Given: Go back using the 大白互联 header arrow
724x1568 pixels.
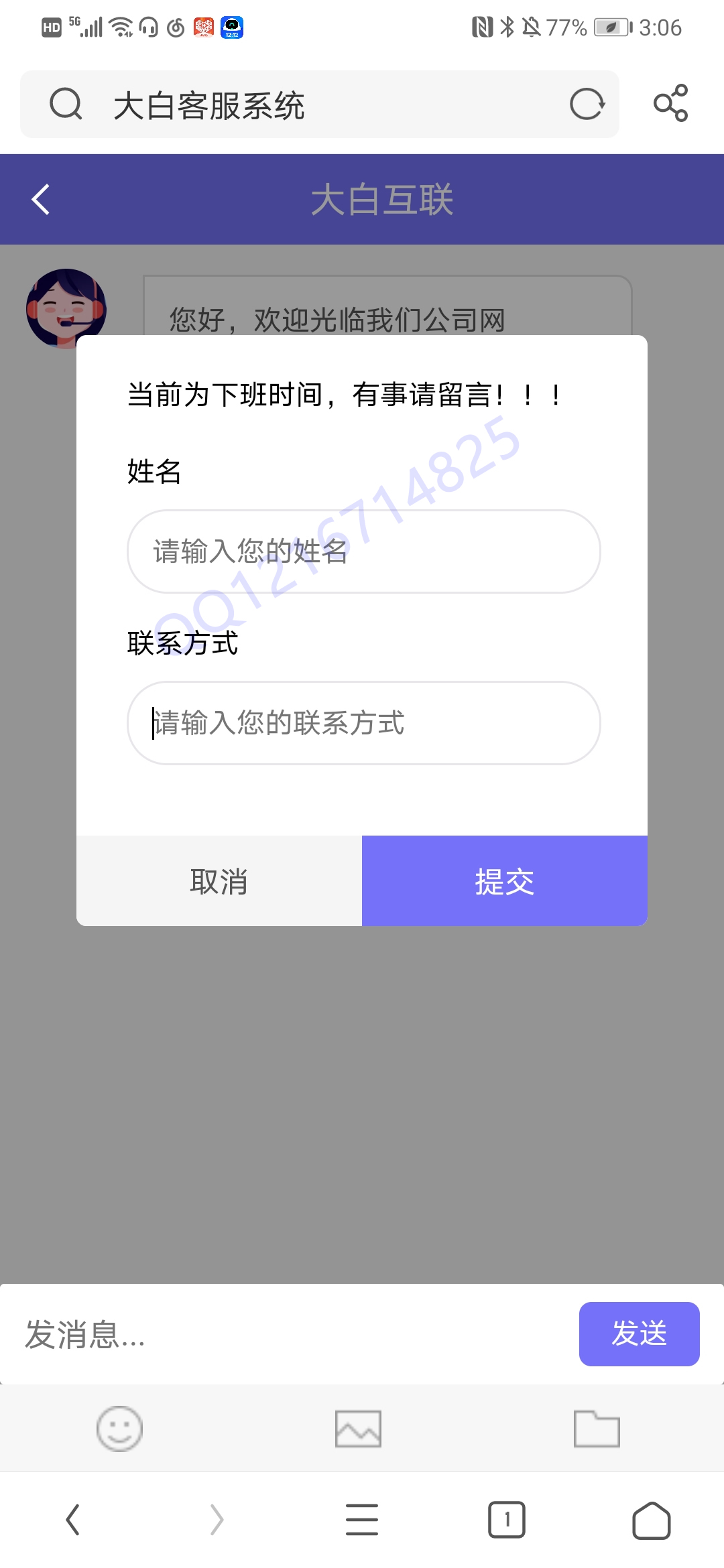Looking at the screenshot, I should (41, 200).
